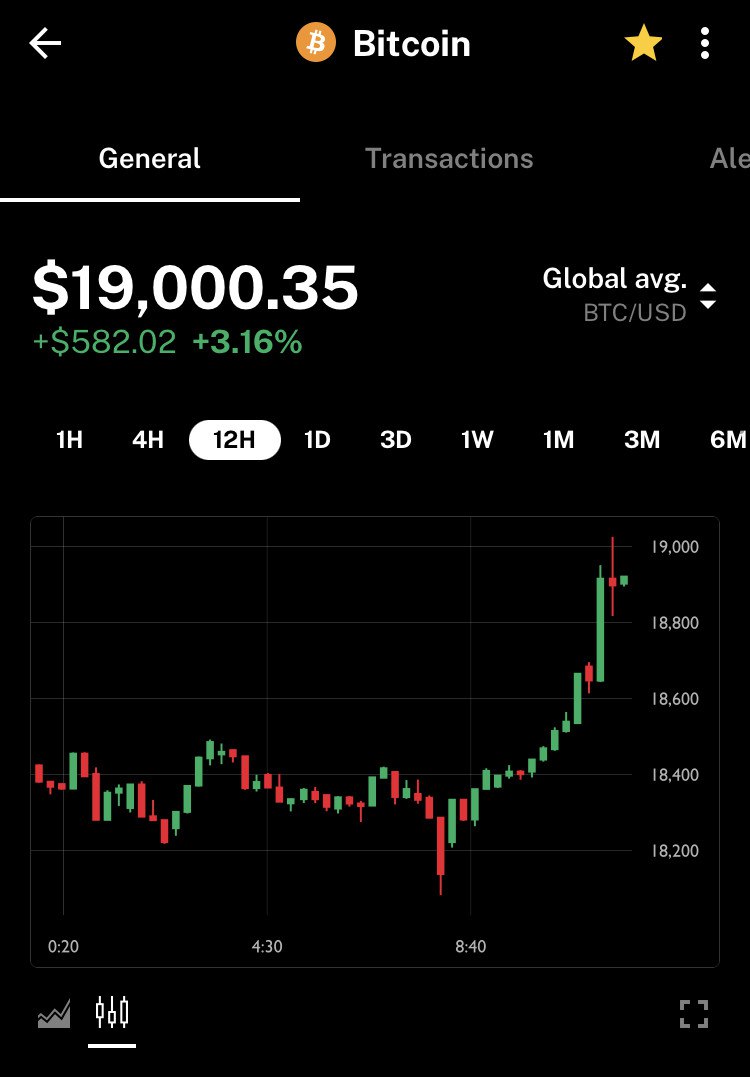
Task: Switch to the Transactions tab
Action: pyautogui.click(x=449, y=159)
